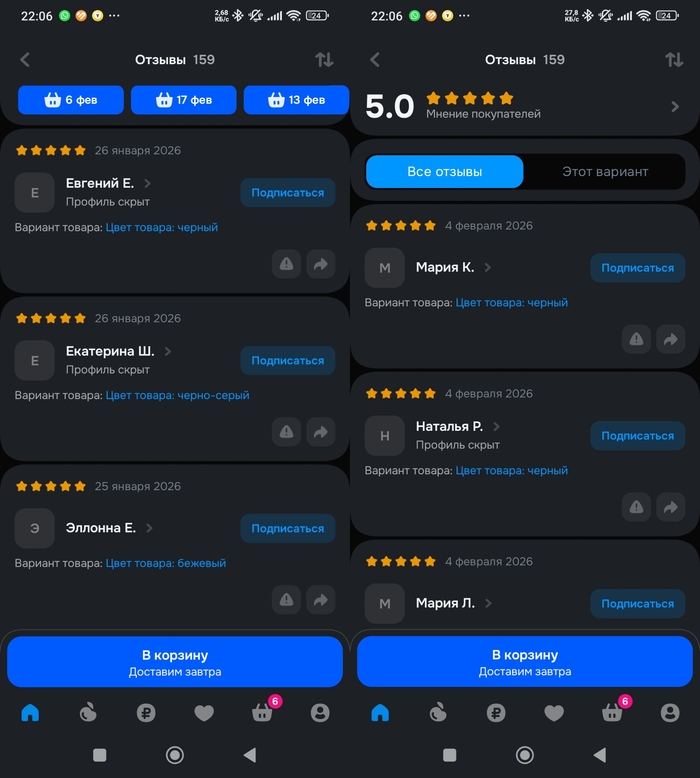Image resolution: width=700 pixels, height=778 pixels.
Task: Subscribe to reviewer Наталья Р.
Action: (637, 436)
